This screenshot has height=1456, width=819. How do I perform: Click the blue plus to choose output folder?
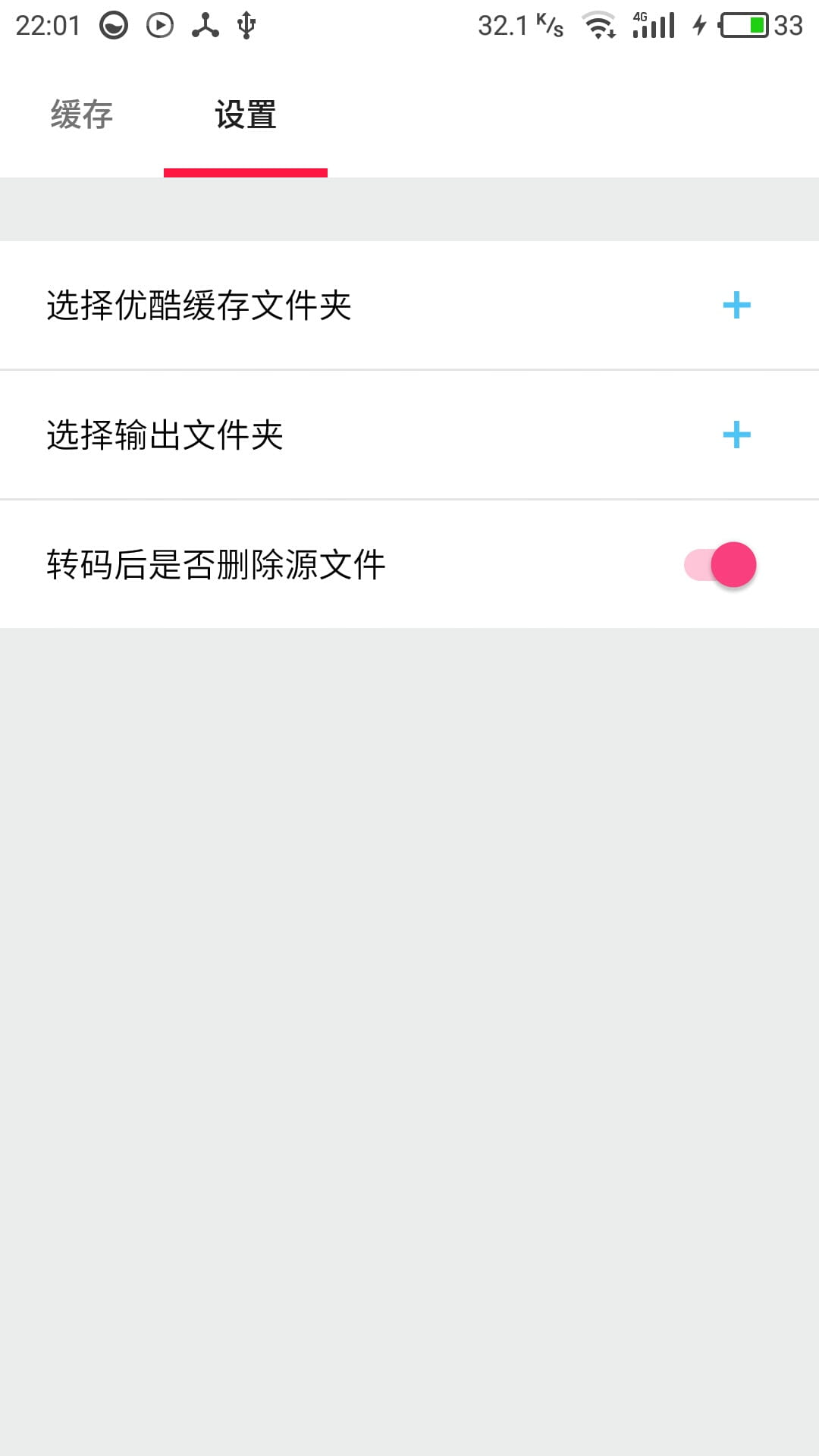736,435
